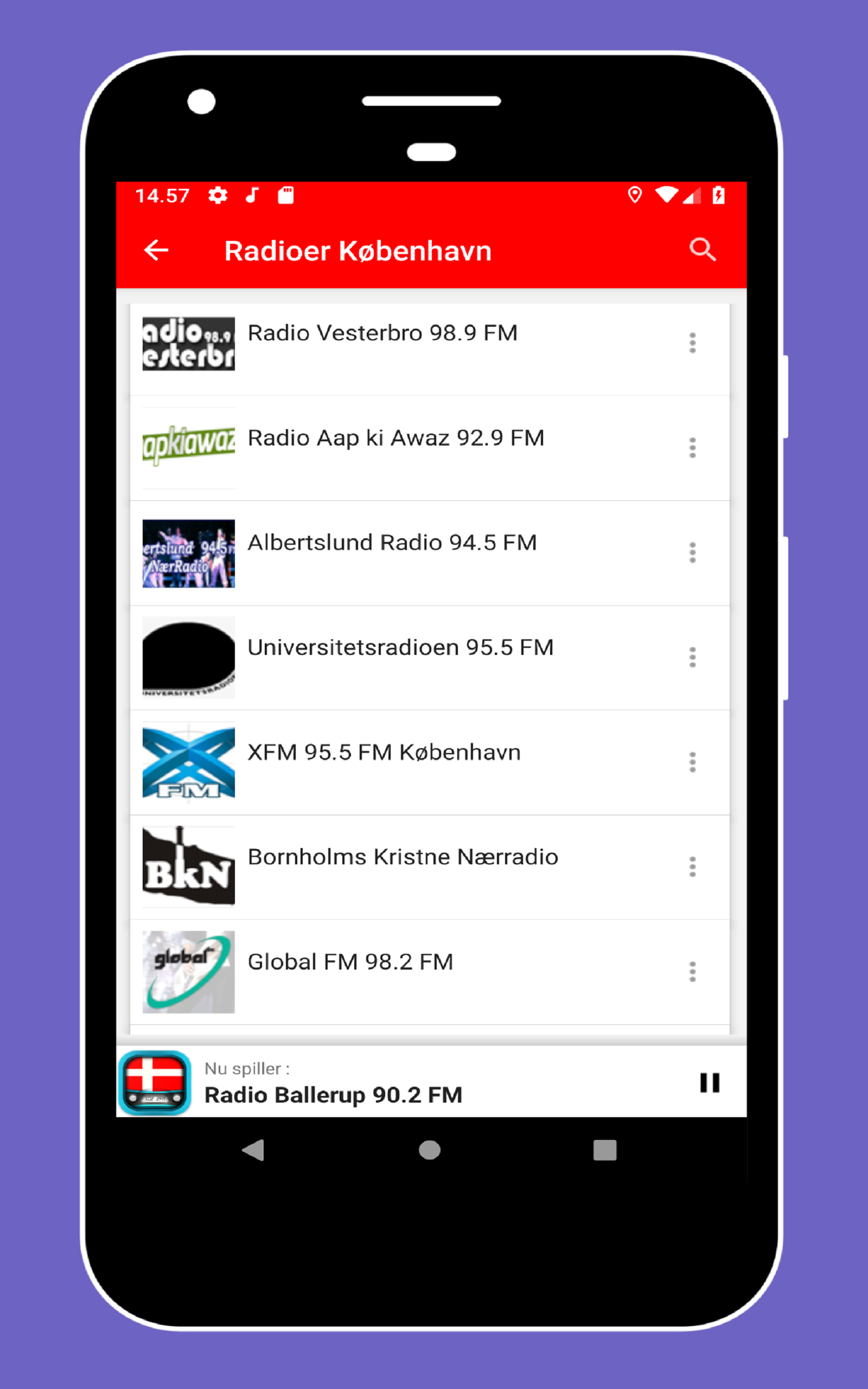Image resolution: width=868 pixels, height=1389 pixels.
Task: Select the Radio Aap ki Awaz logo
Action: (x=188, y=448)
